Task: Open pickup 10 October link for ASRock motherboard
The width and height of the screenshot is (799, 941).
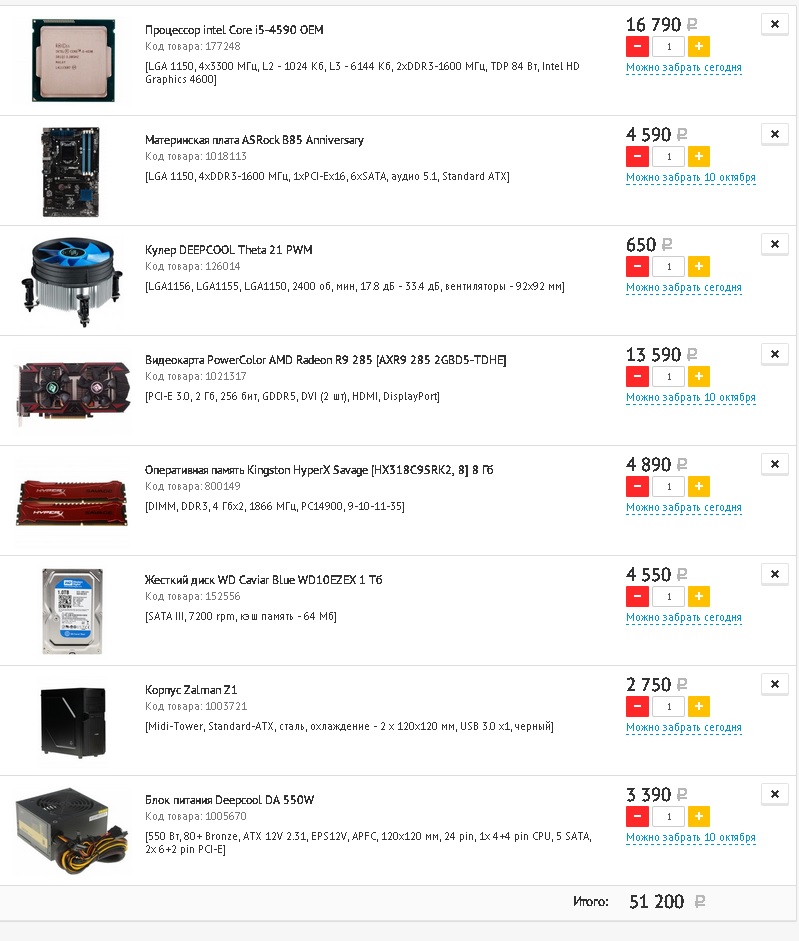Action: 690,178
